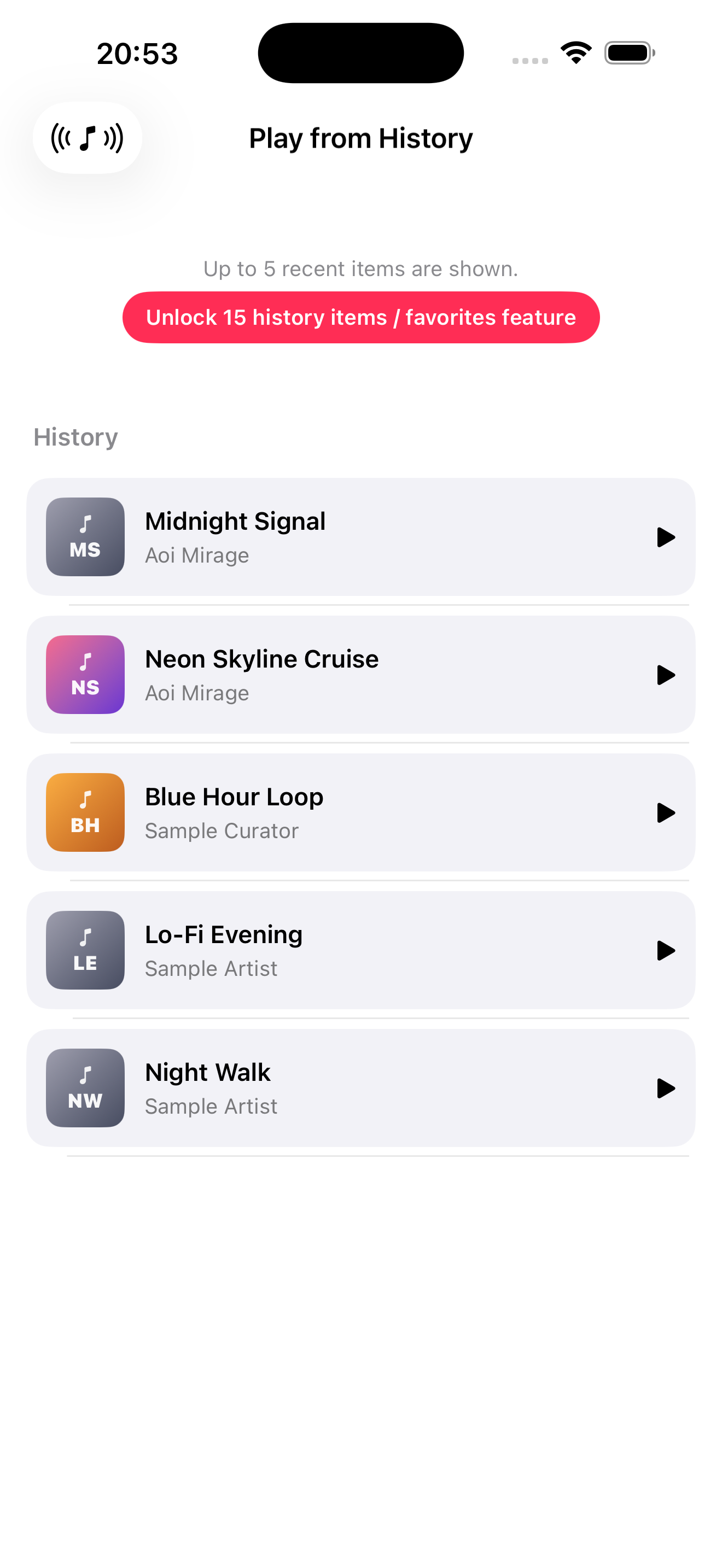Unlock 15 history items and favorites
Screen dimensions: 722x1568
360,317
